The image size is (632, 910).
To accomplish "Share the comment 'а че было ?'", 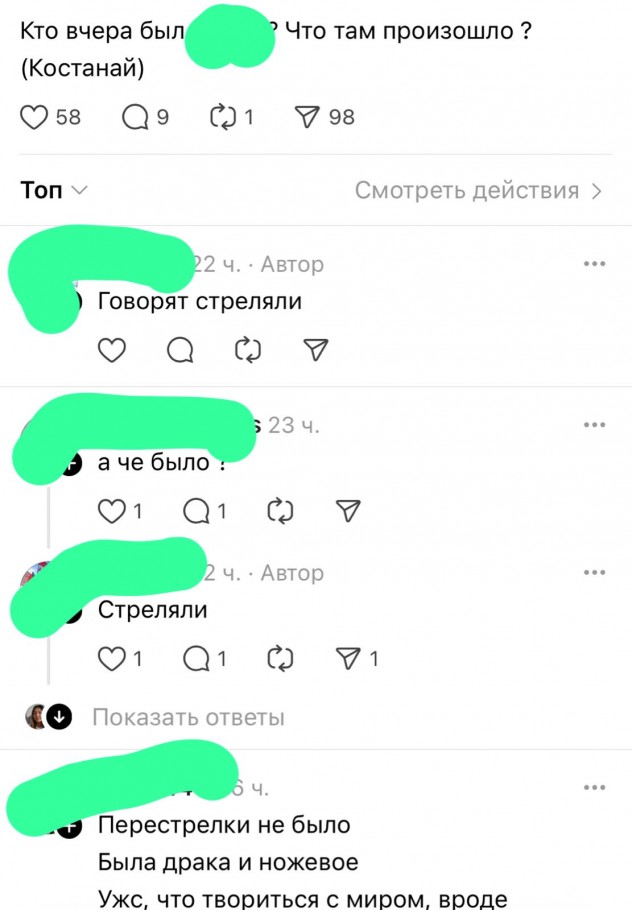I will (x=346, y=512).
